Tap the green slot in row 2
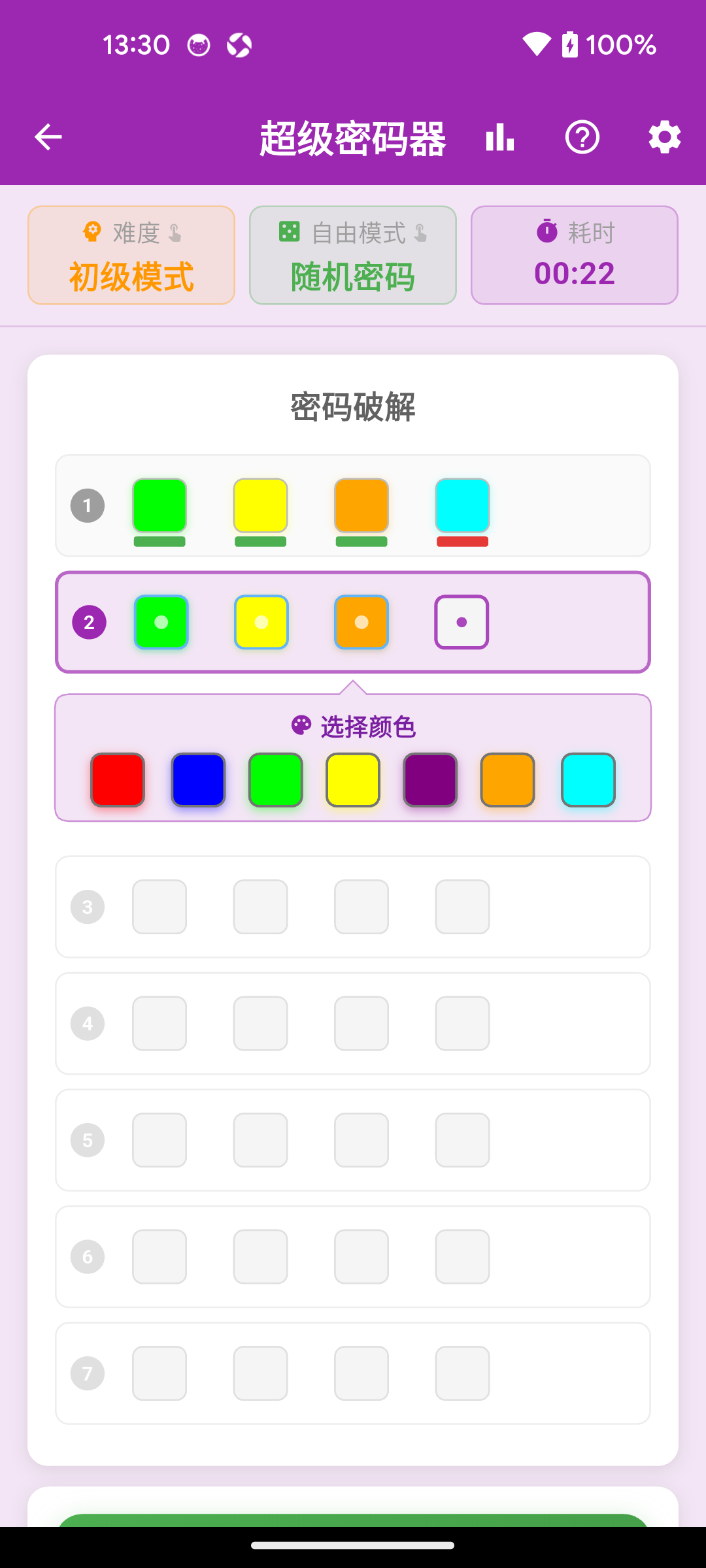The width and height of the screenshot is (706, 1568). point(161,621)
